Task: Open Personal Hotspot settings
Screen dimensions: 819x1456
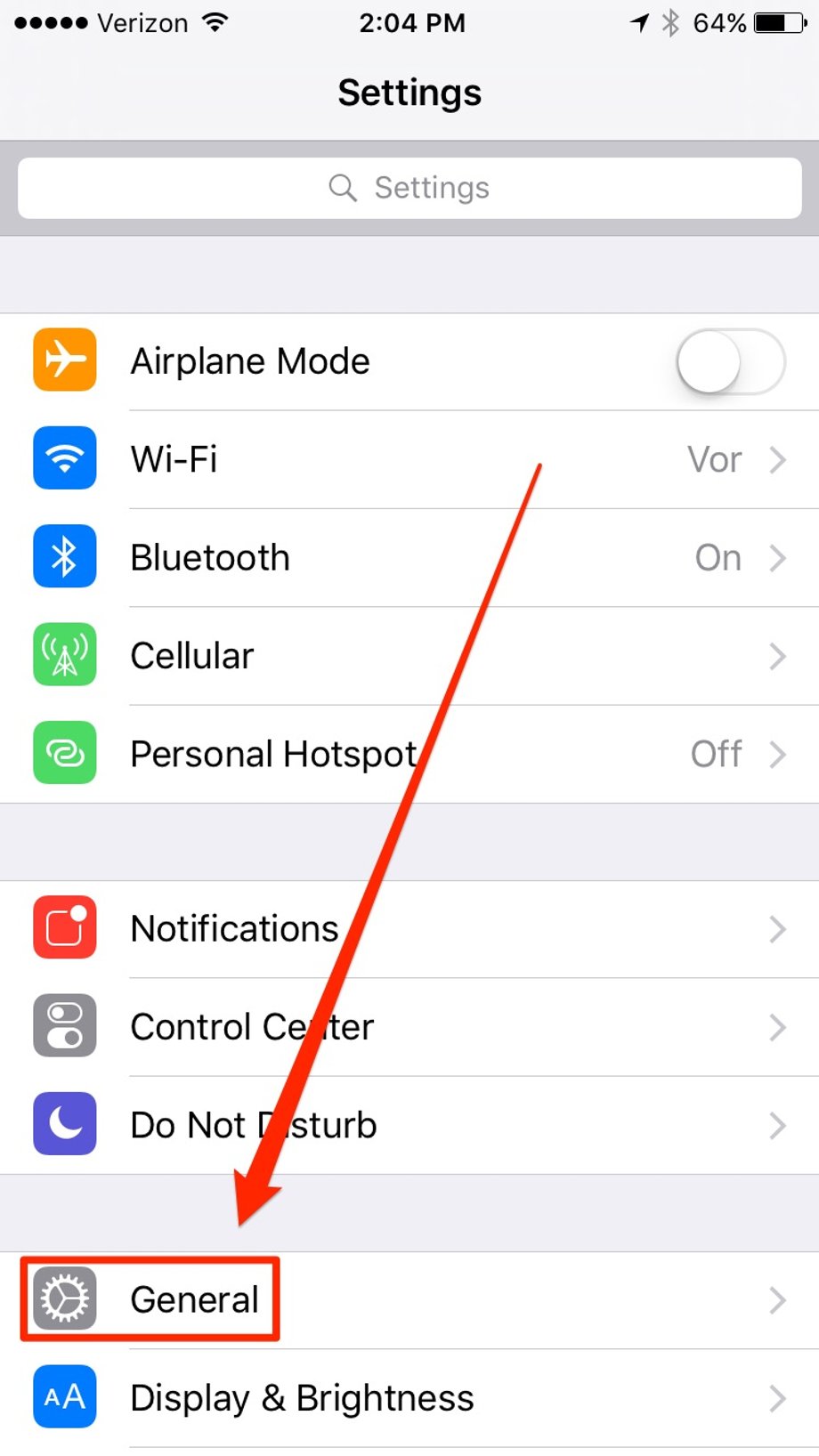Action: click(409, 754)
